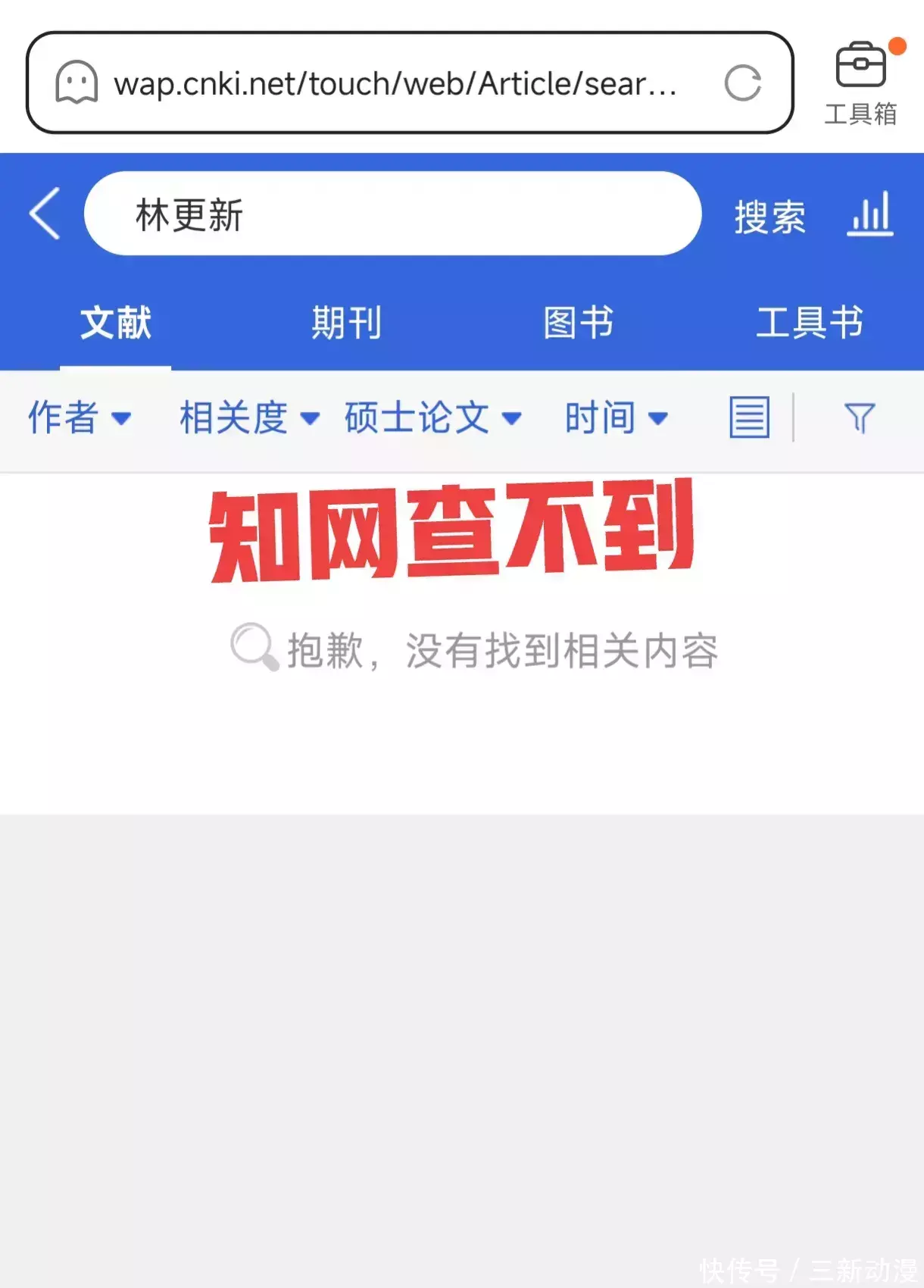Viewport: 924px width, 1288px height.
Task: Reload the current page
Action: point(742,83)
